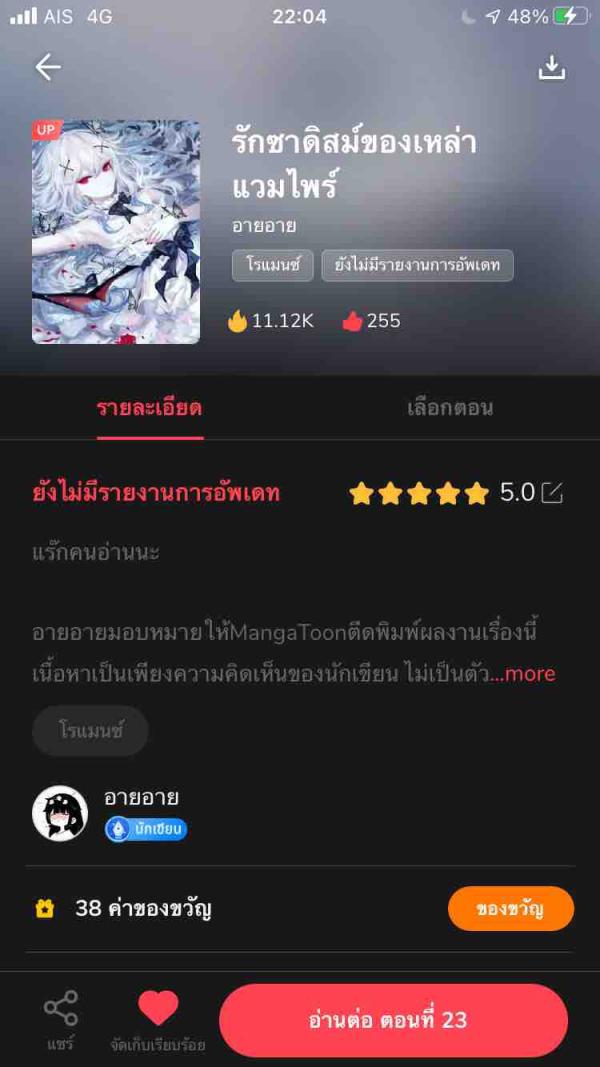The width and height of the screenshot is (600, 1067).
Task: Toggle the heart favorite button
Action: [x=158, y=1008]
